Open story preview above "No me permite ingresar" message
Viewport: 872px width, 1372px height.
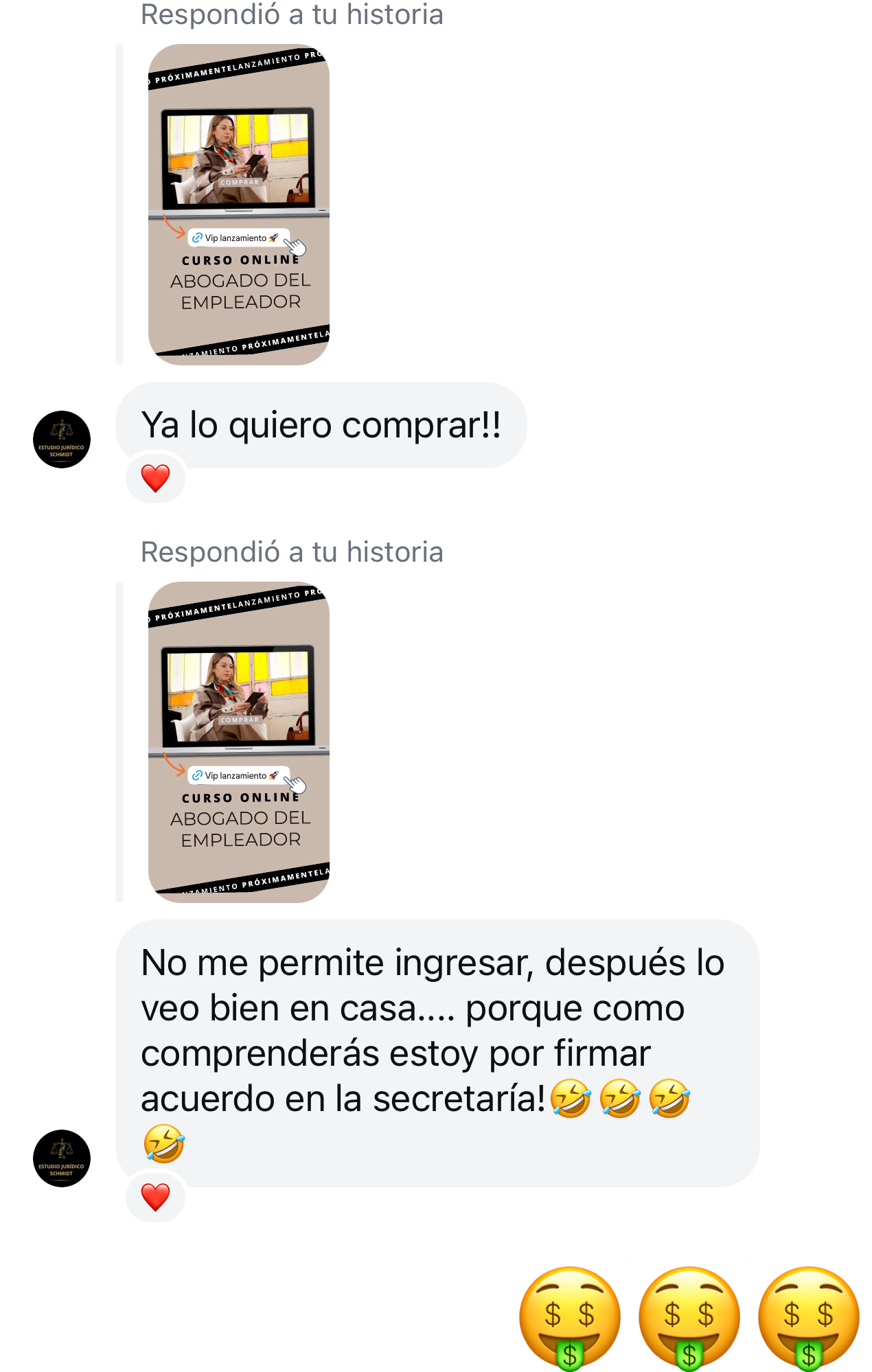click(239, 742)
